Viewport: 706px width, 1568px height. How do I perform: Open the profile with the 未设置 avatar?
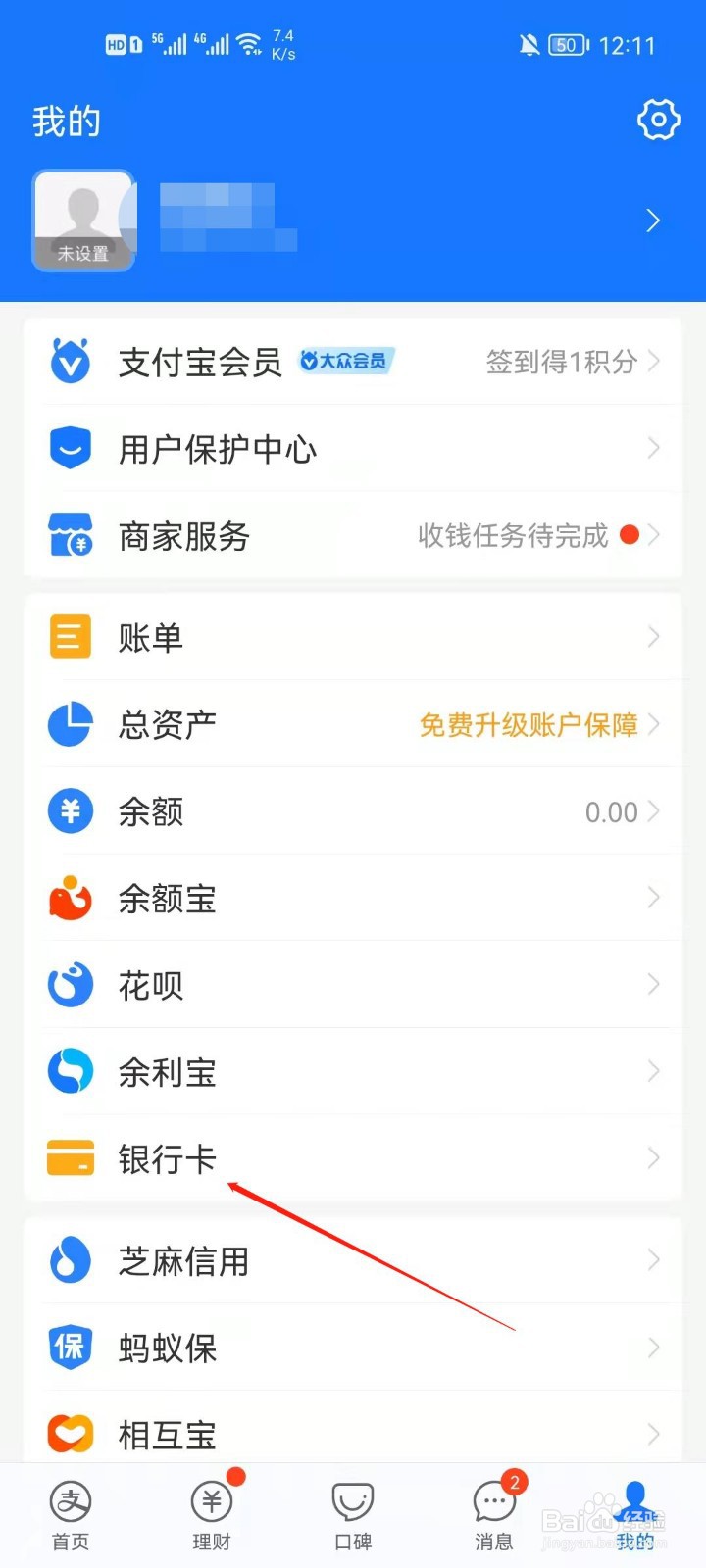click(x=84, y=221)
